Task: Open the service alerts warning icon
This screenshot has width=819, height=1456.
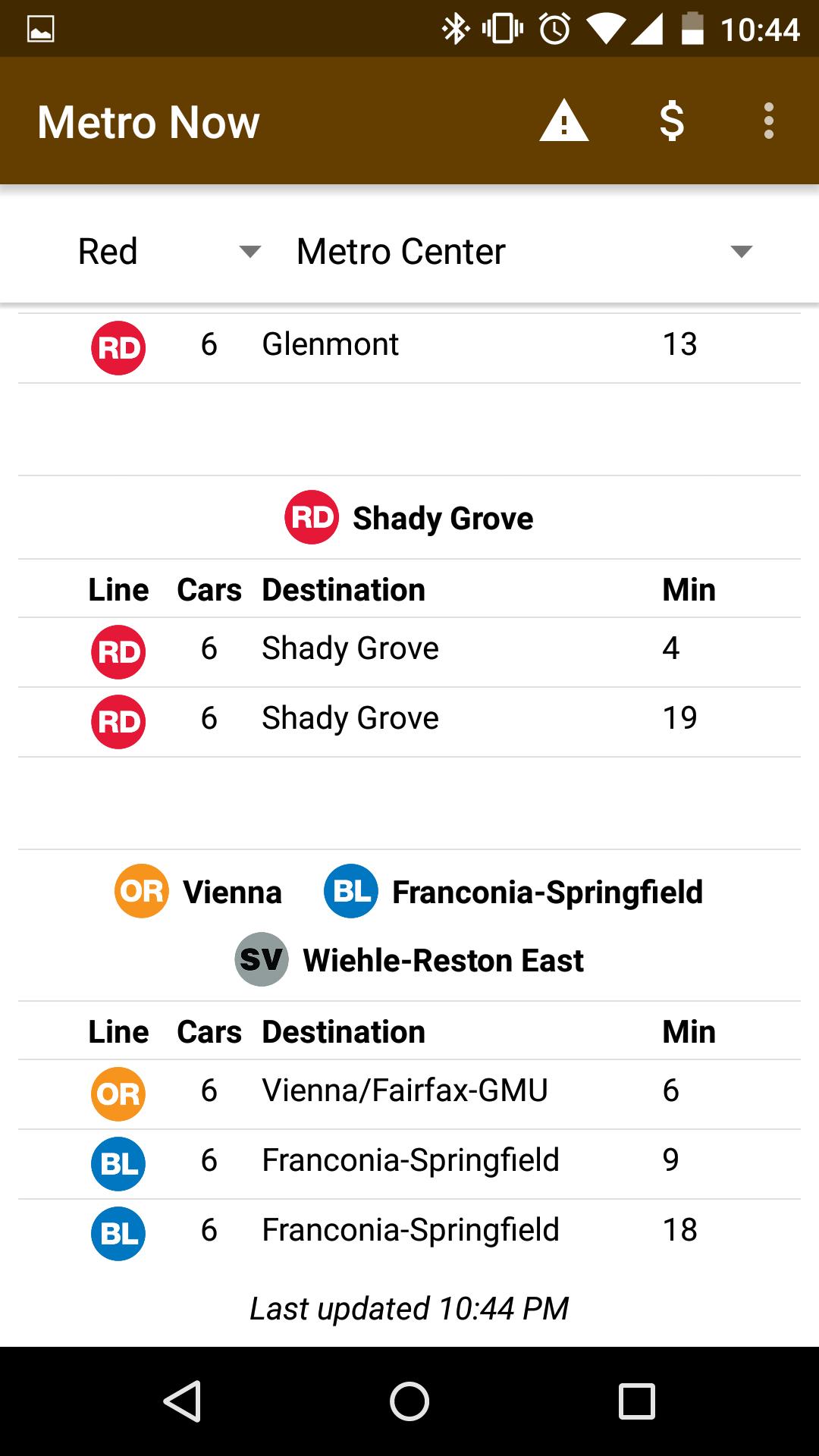Action: click(563, 121)
